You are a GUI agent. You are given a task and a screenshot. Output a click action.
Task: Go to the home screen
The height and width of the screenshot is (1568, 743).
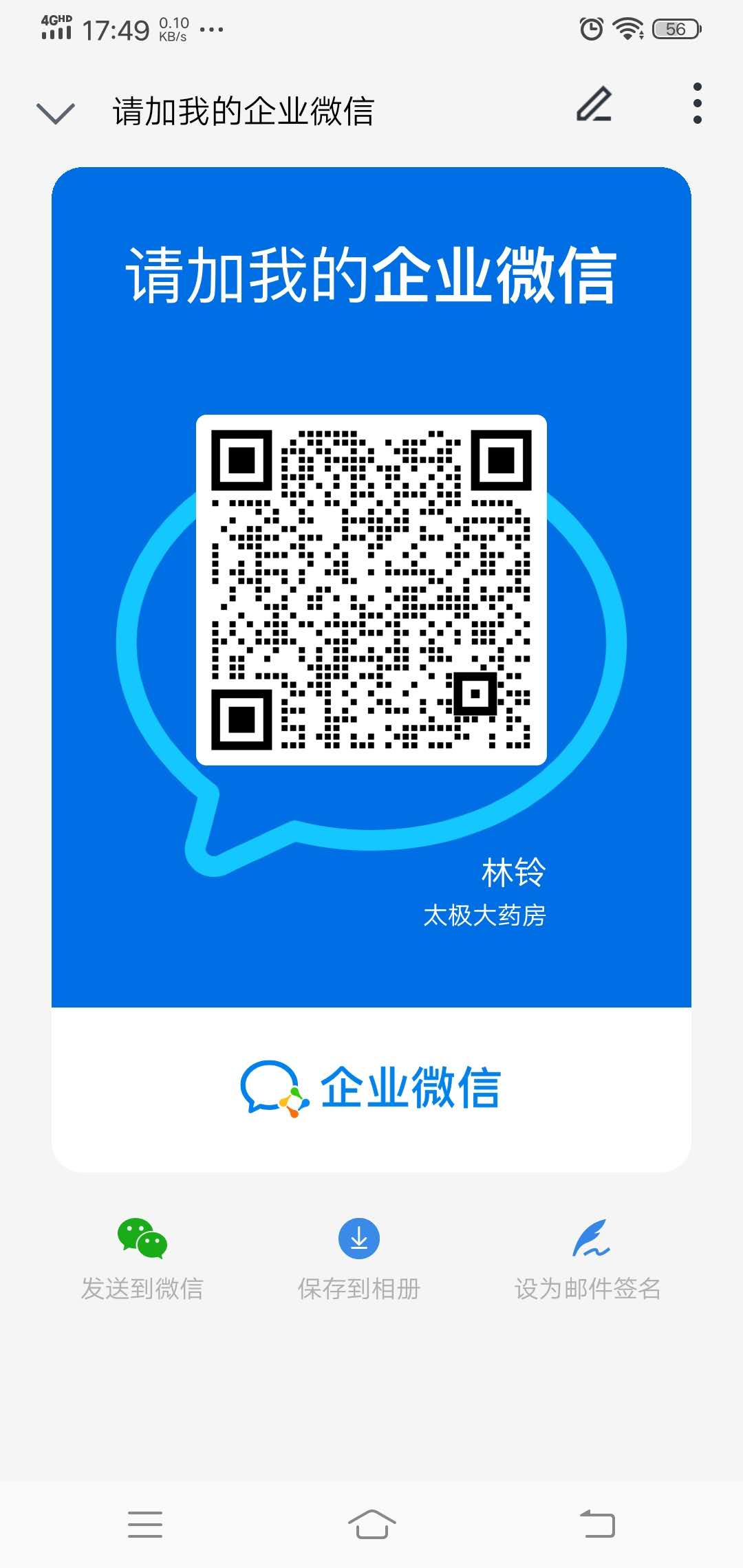(x=371, y=1525)
